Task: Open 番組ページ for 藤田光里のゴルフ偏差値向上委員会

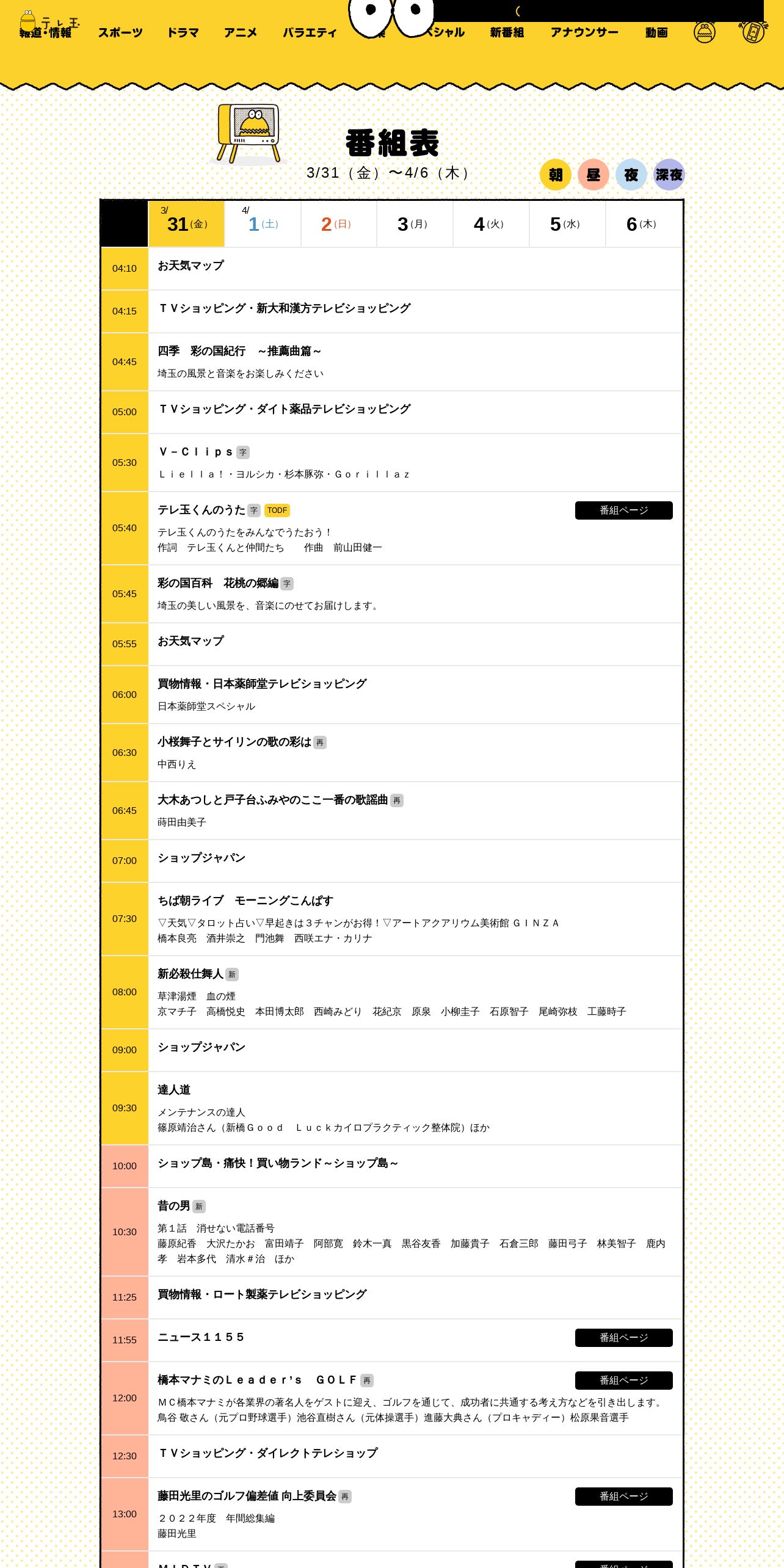Action: 624,1497
